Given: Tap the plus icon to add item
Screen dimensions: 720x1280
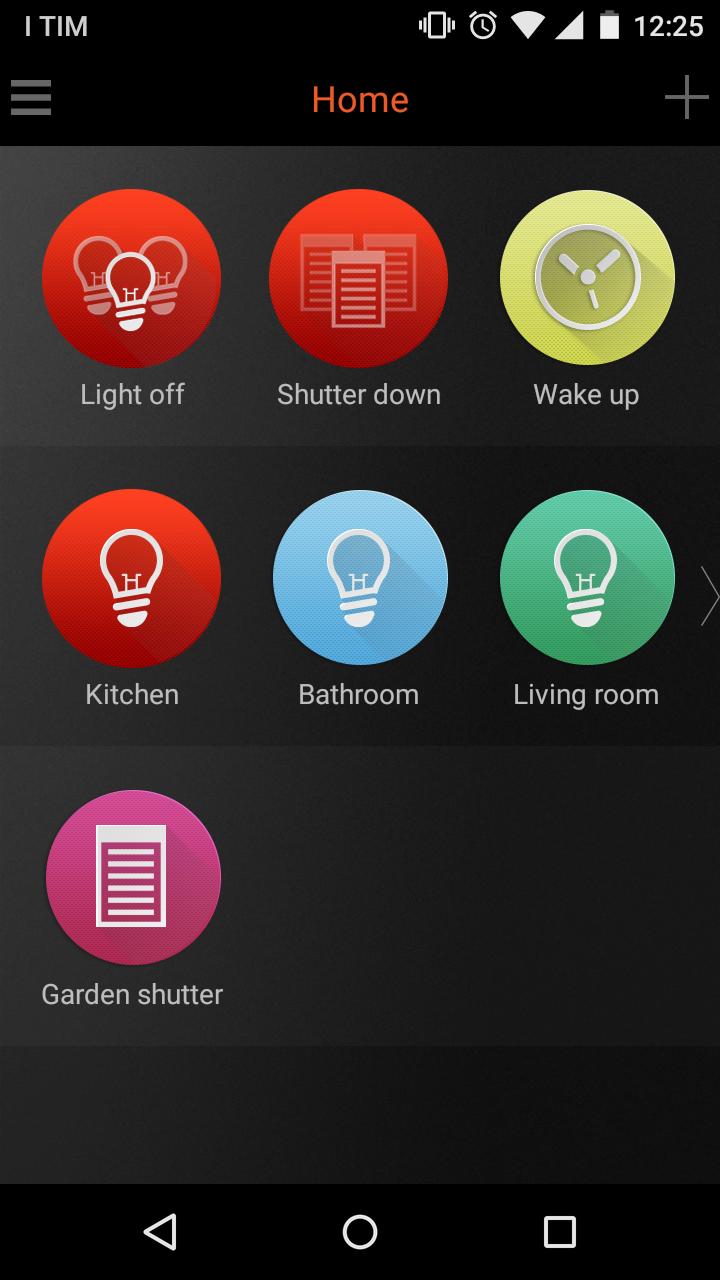Looking at the screenshot, I should [x=686, y=98].
